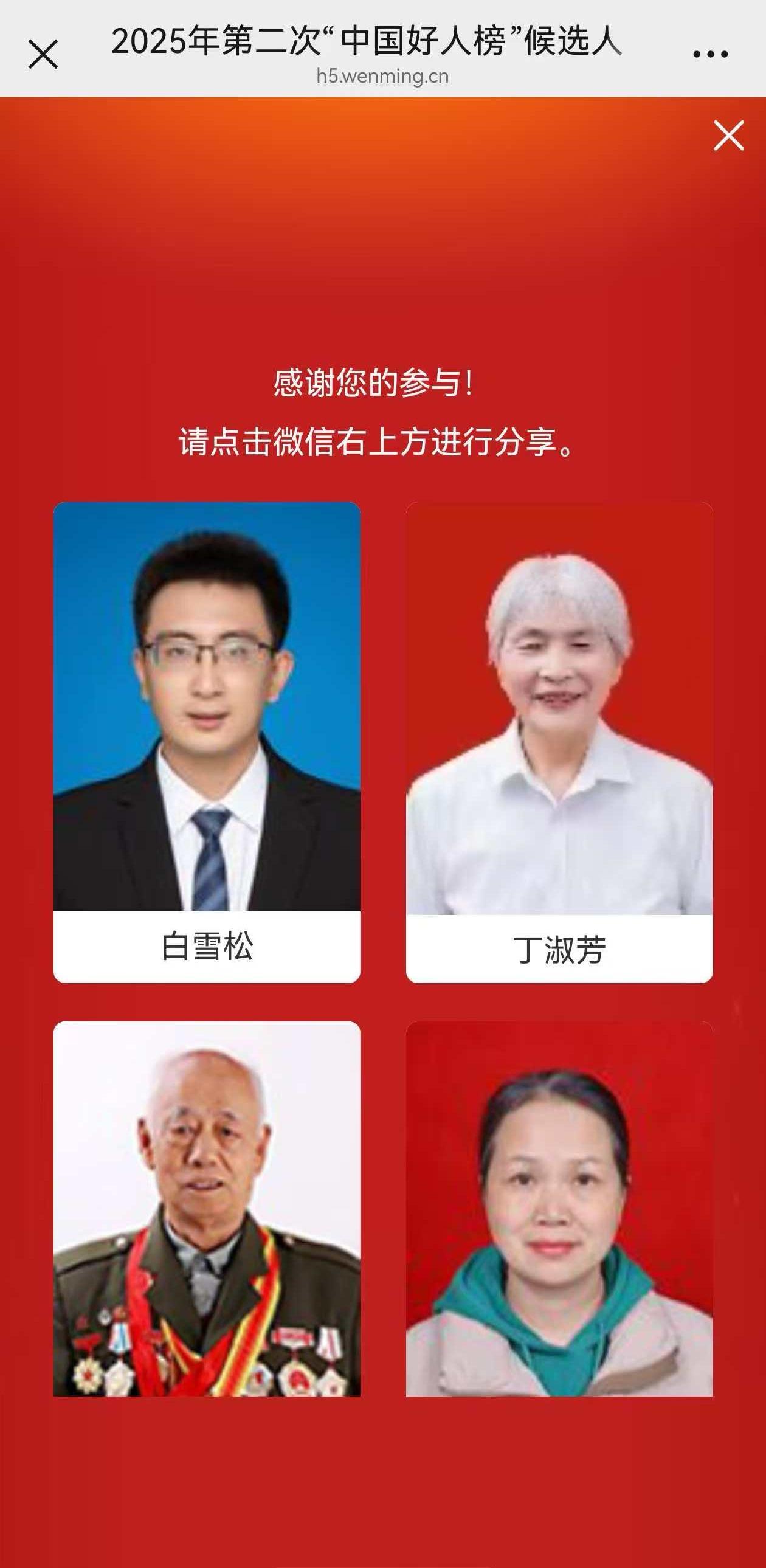Dismiss the thank-you overlay
Screen dimensions: 766x1568
point(728,135)
